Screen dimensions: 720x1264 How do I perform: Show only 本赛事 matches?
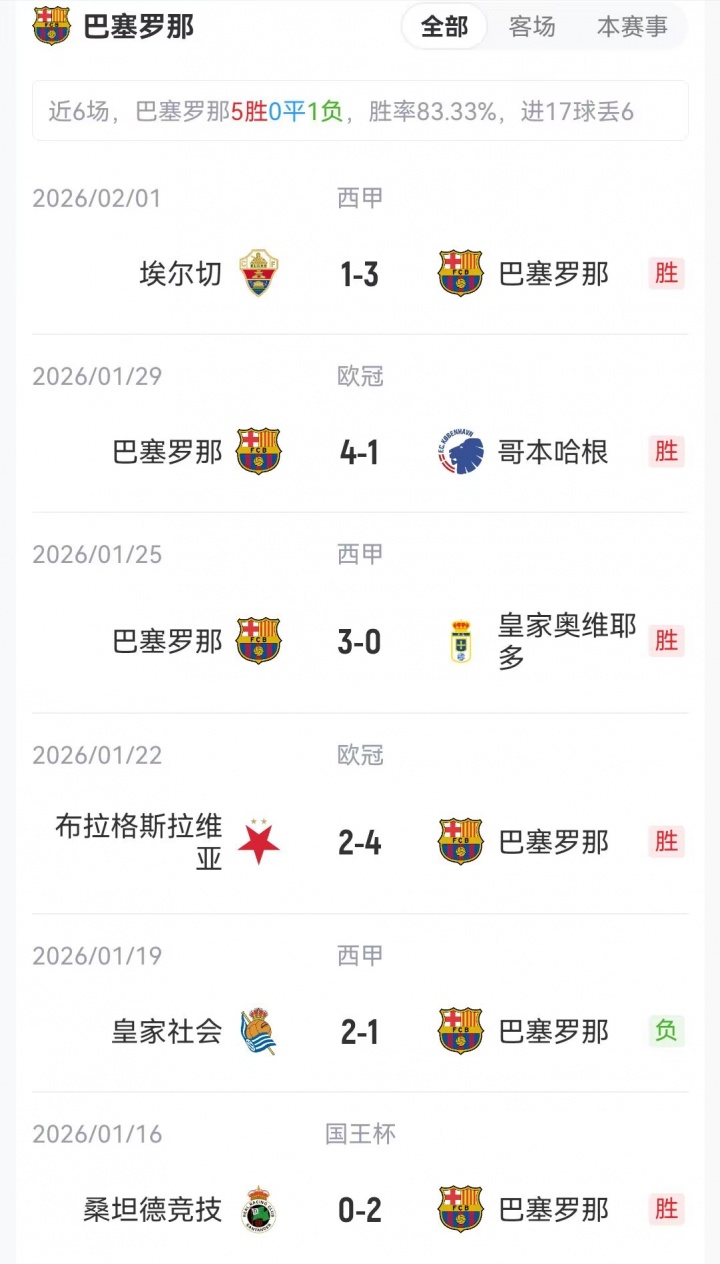pos(632,27)
